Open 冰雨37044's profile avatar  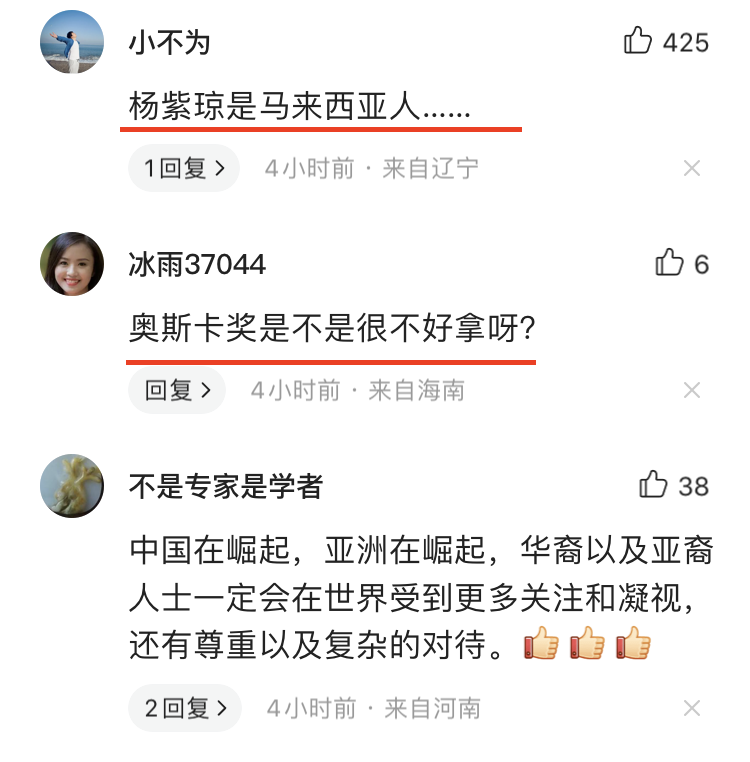click(72, 264)
